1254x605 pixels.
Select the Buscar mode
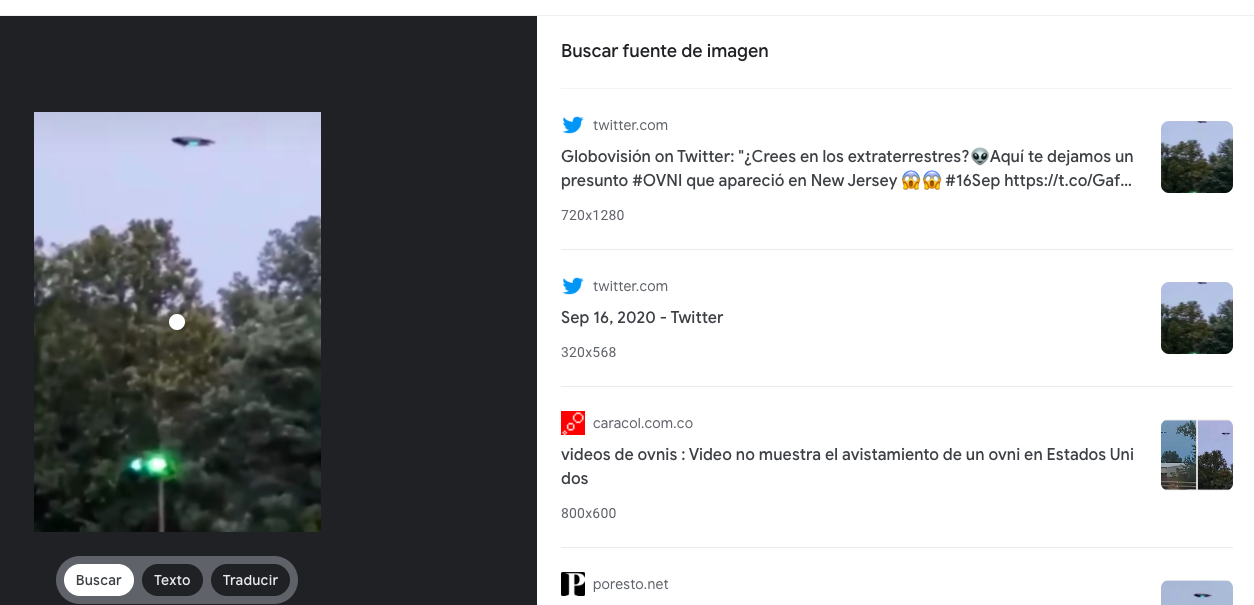(98, 580)
